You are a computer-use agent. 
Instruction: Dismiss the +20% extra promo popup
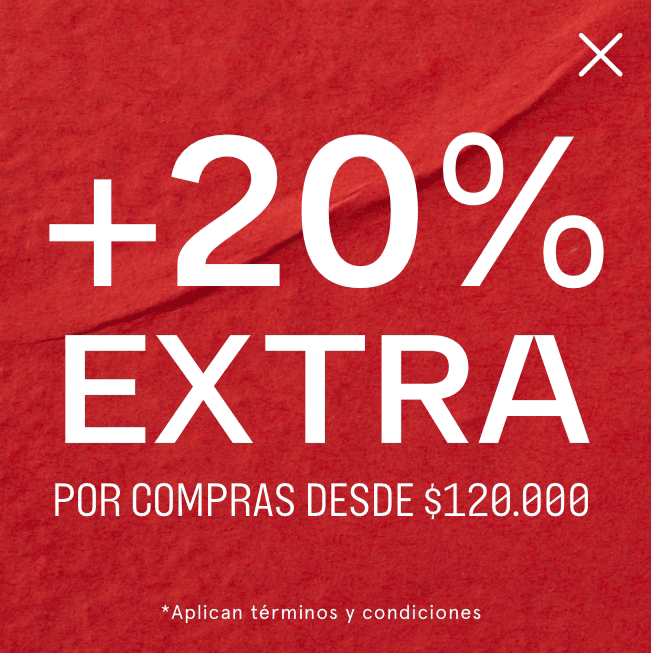click(600, 55)
